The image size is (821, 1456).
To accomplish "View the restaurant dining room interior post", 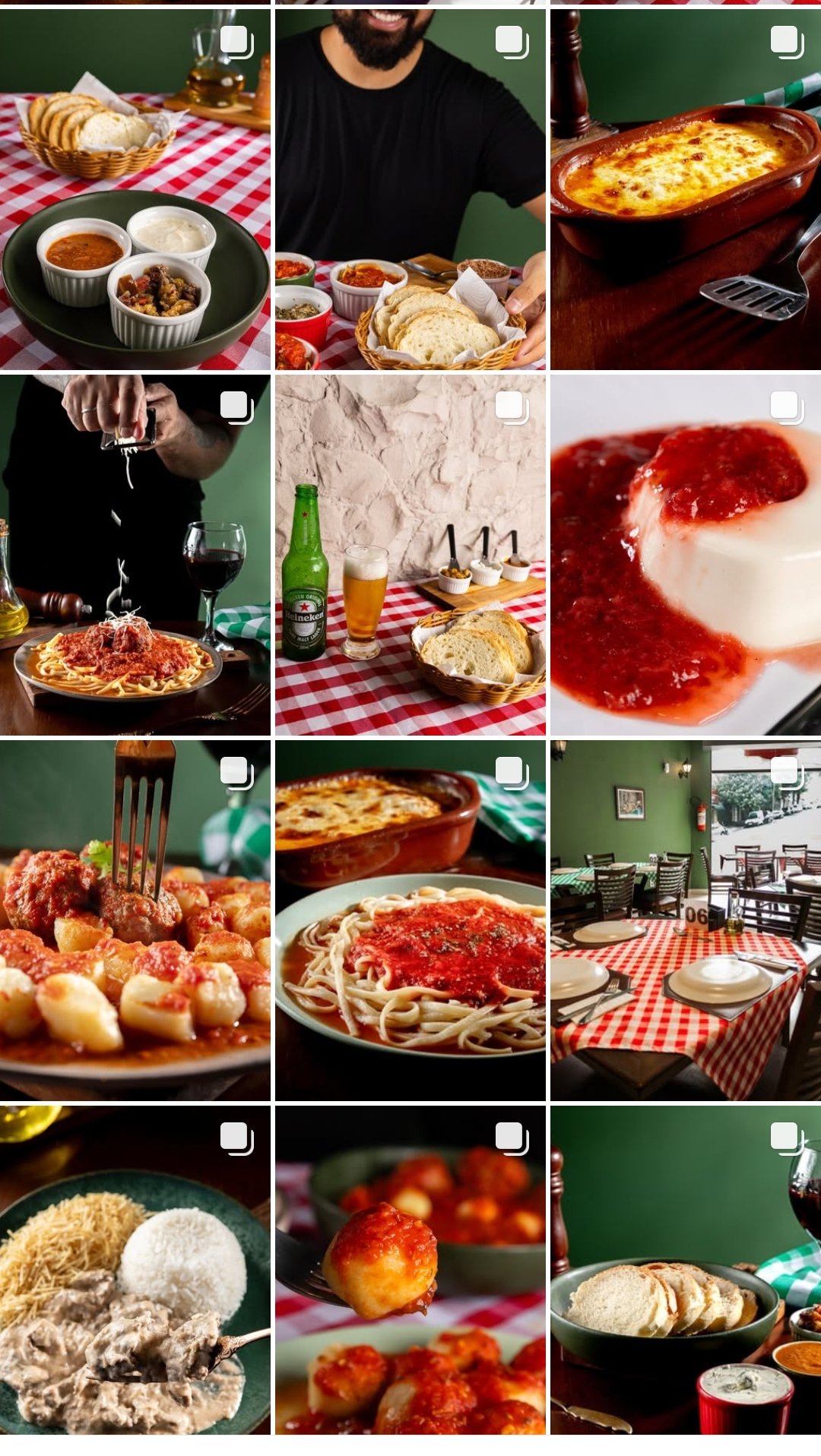I will [685, 920].
